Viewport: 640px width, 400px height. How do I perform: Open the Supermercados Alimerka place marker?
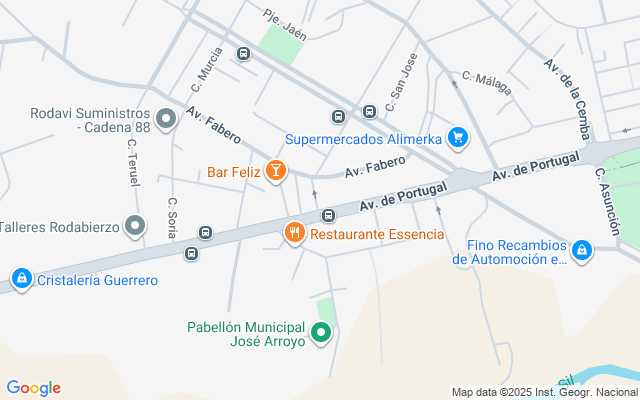pos(458,138)
